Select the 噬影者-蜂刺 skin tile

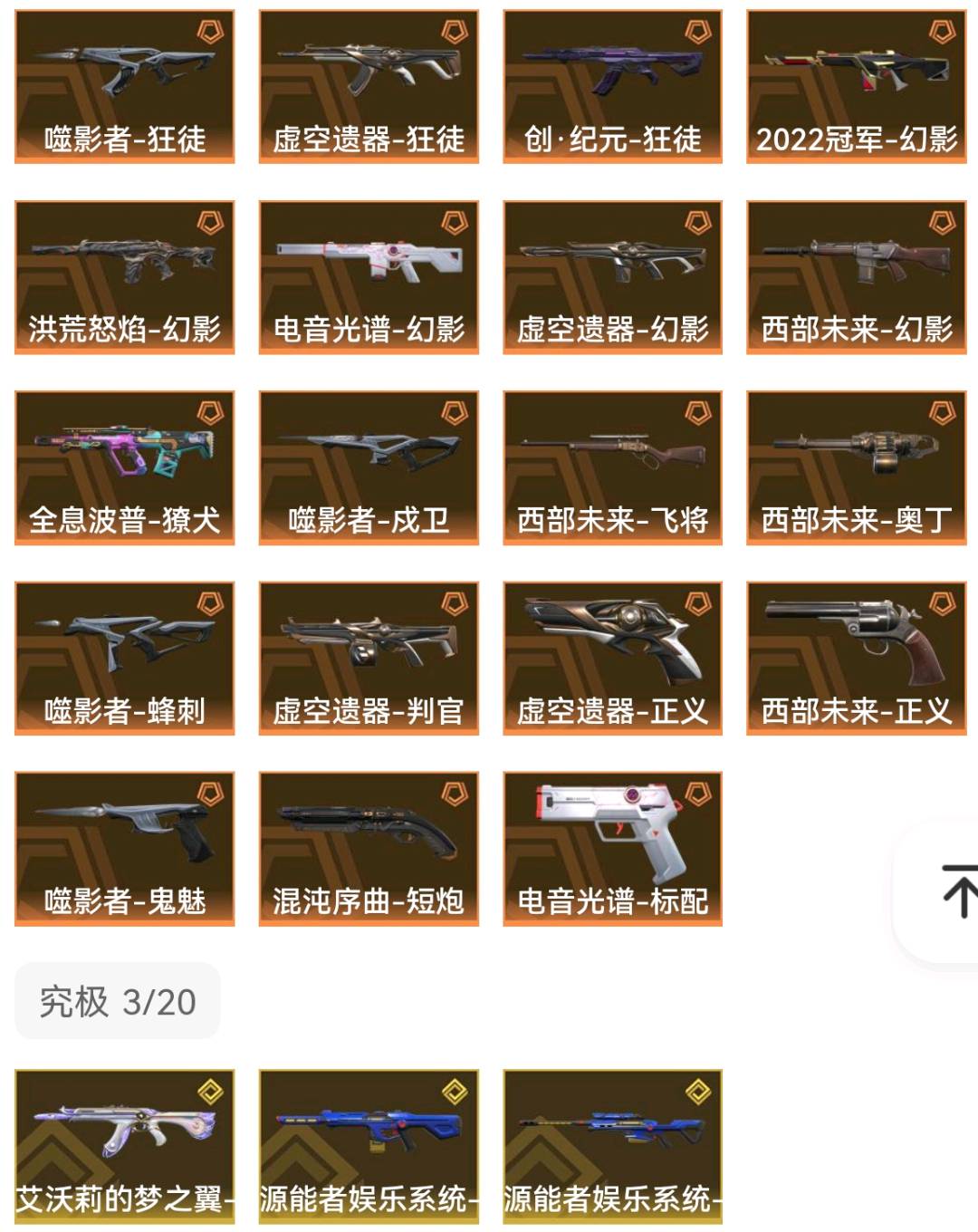pyautogui.click(x=124, y=658)
